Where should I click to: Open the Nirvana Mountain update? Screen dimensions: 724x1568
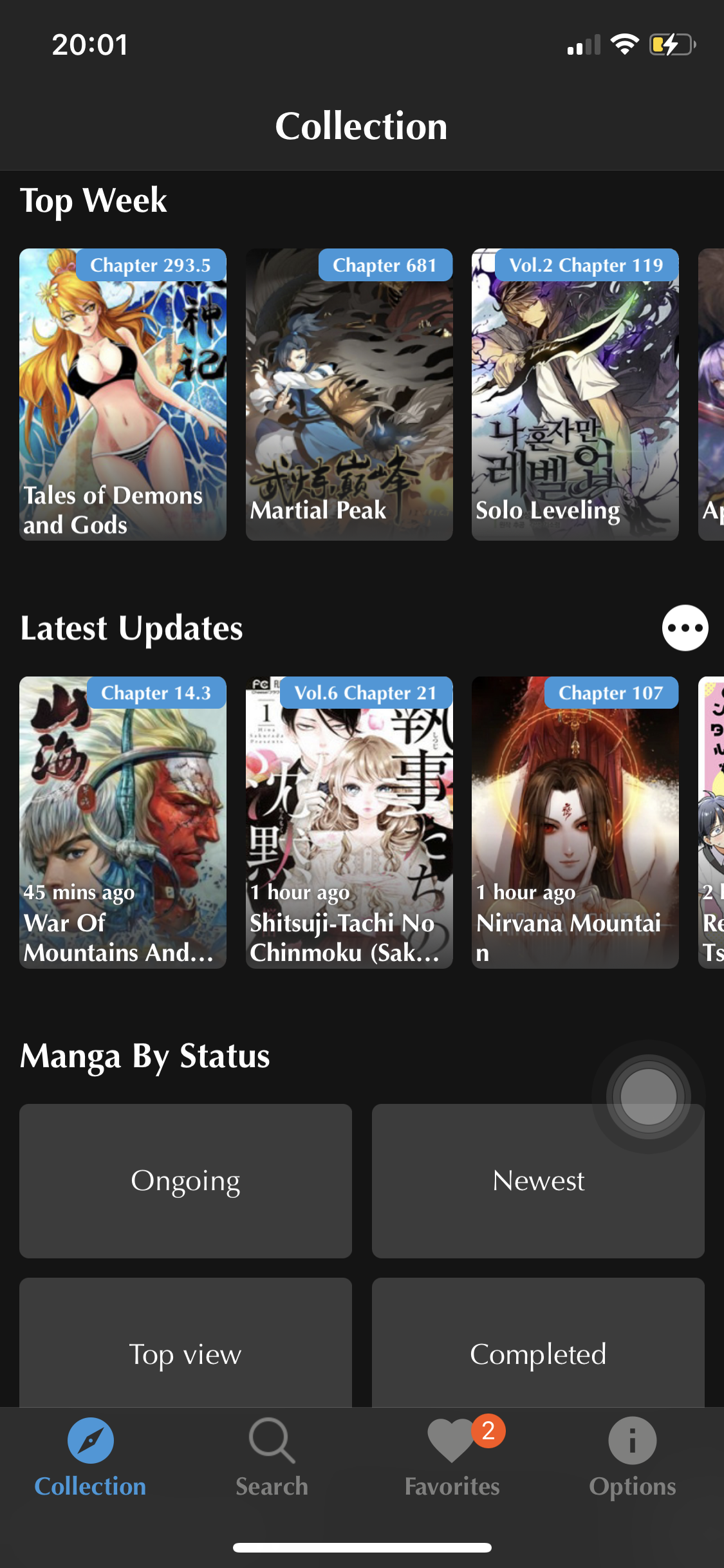[575, 822]
